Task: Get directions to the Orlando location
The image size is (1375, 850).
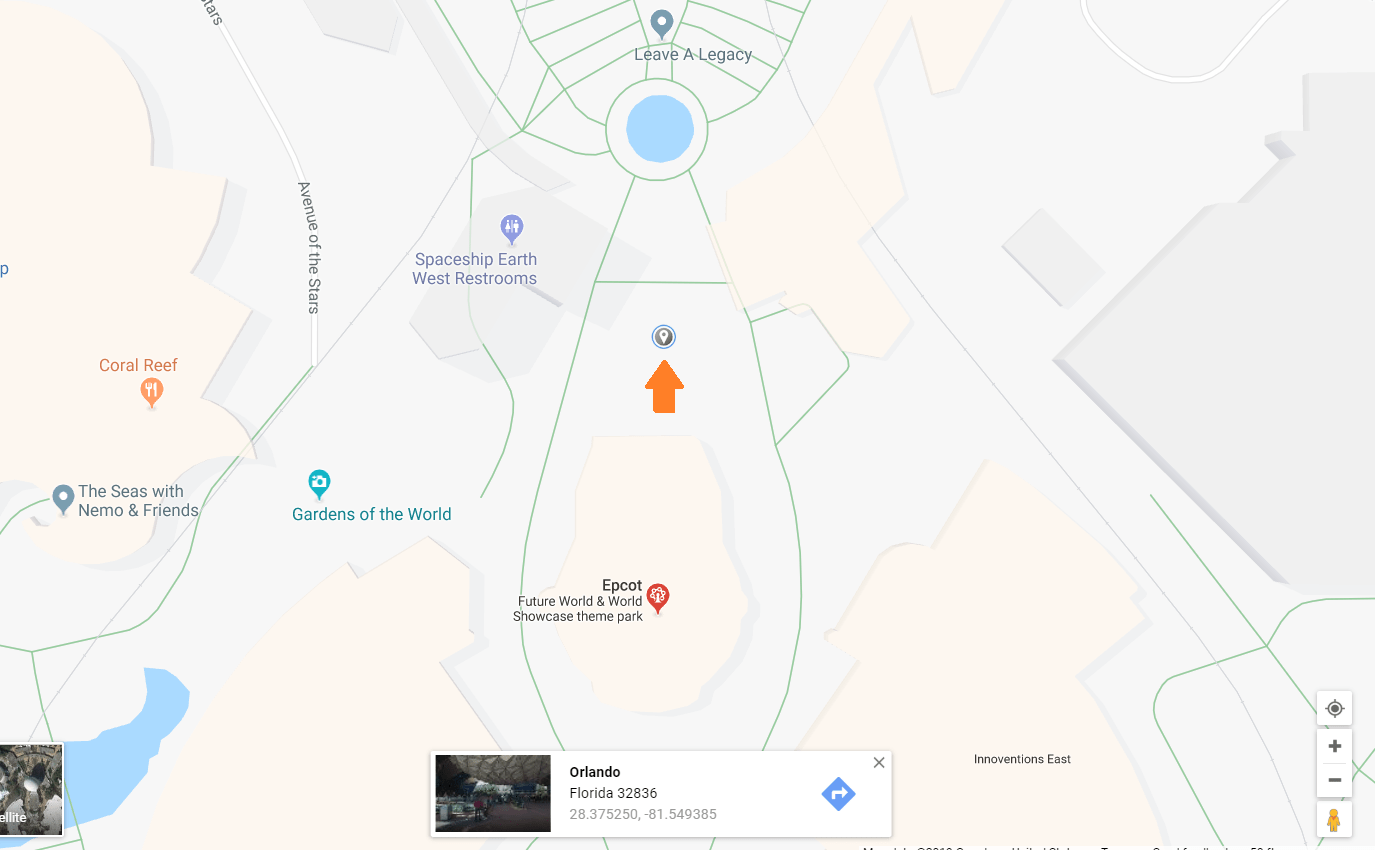Action: (x=838, y=794)
